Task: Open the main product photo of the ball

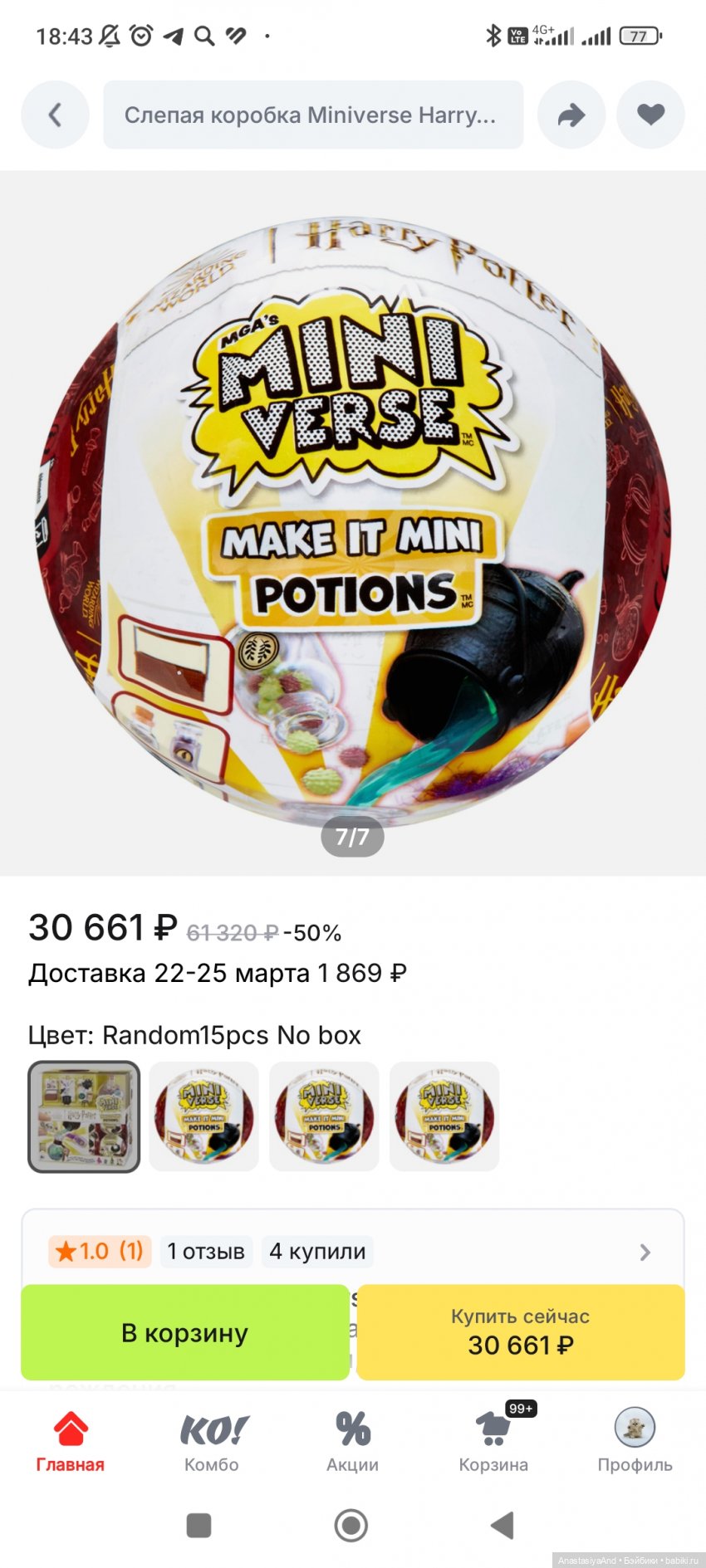Action: pos(353,523)
